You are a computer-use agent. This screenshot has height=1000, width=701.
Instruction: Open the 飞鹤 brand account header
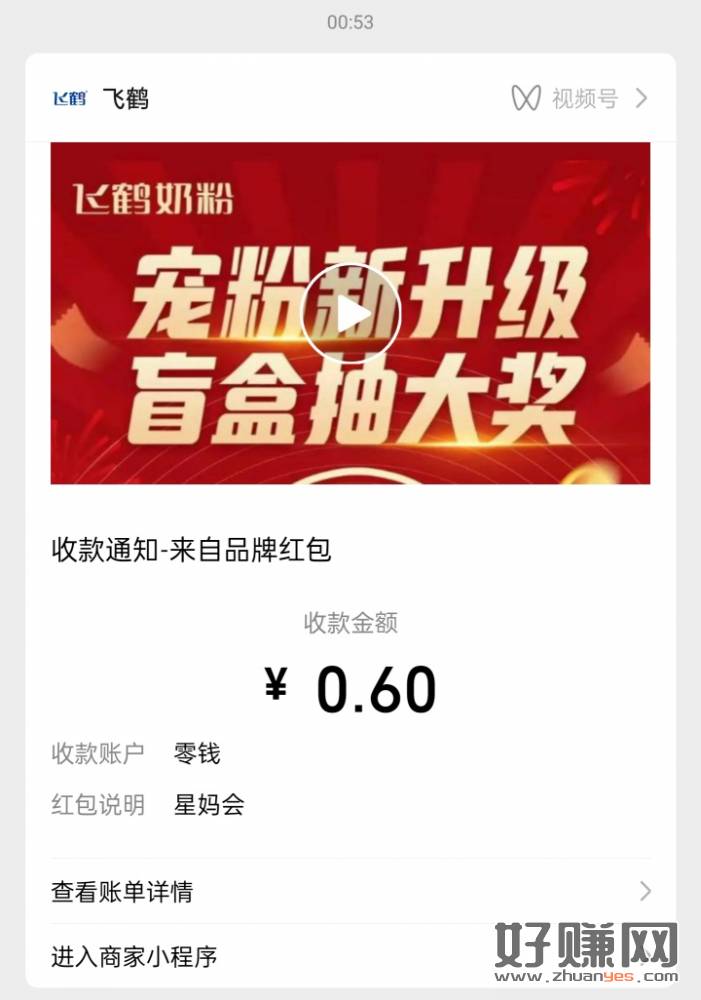(124, 98)
